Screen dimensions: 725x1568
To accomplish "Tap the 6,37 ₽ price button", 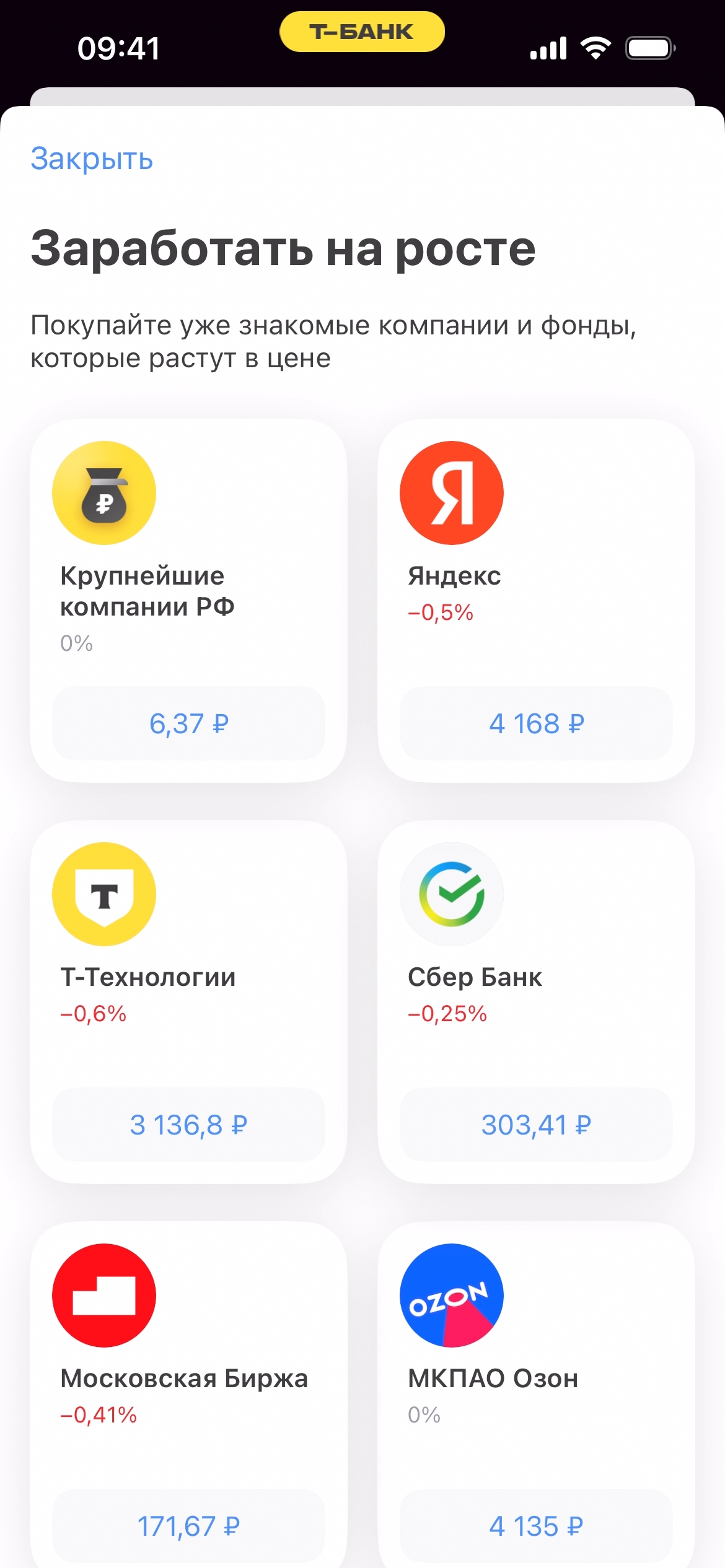I will [x=188, y=723].
